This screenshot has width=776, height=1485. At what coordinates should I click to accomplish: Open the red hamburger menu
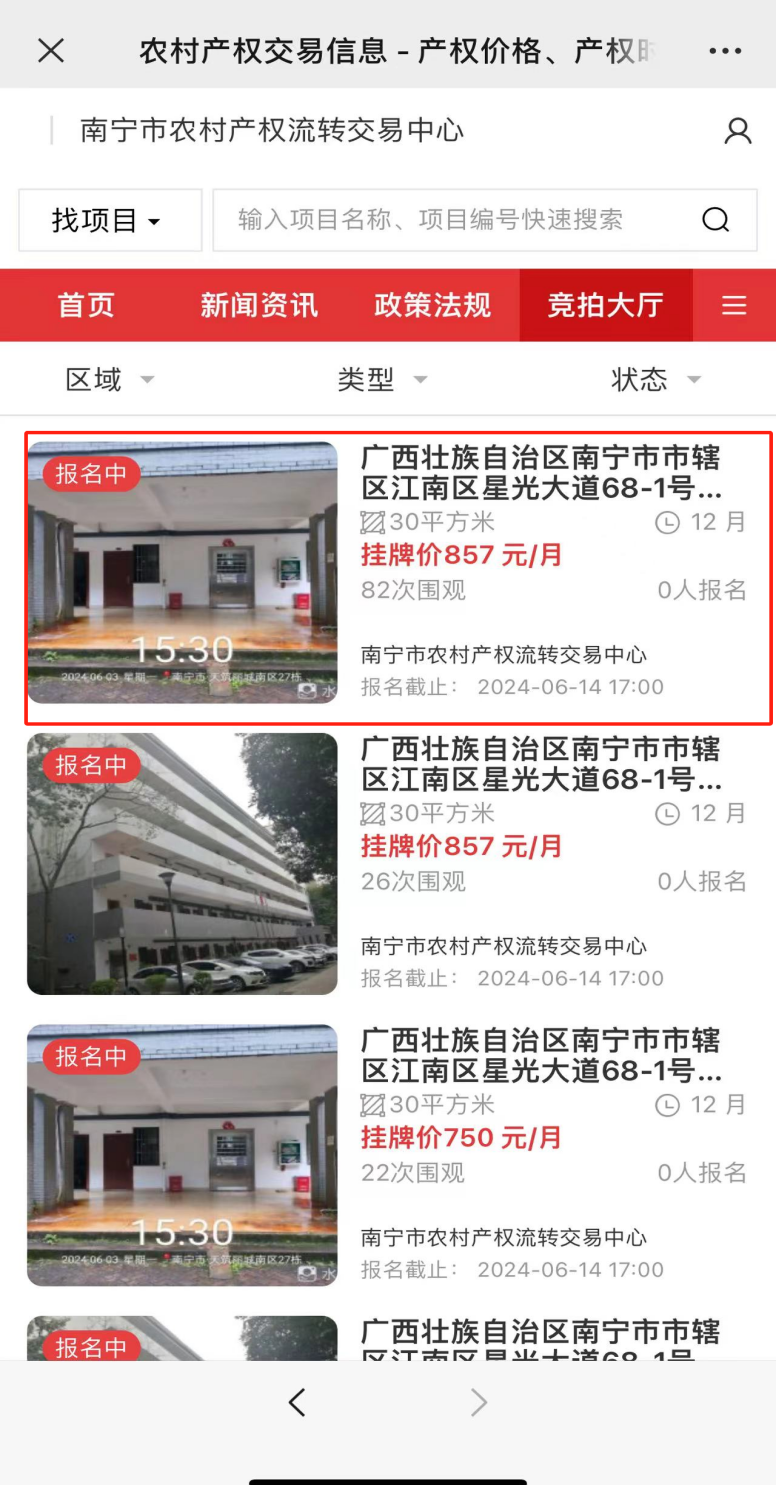[734, 305]
